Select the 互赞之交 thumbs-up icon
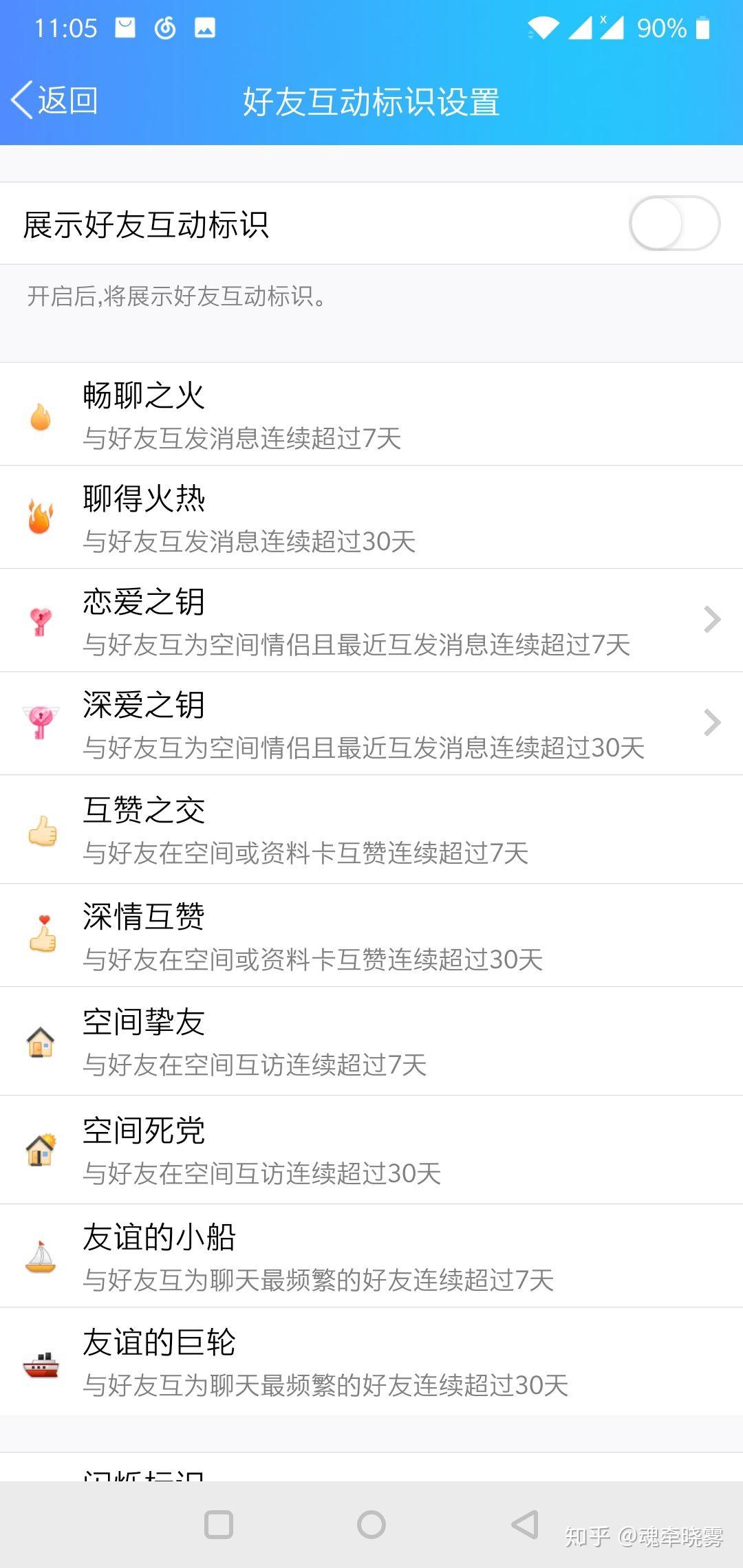 (x=41, y=832)
